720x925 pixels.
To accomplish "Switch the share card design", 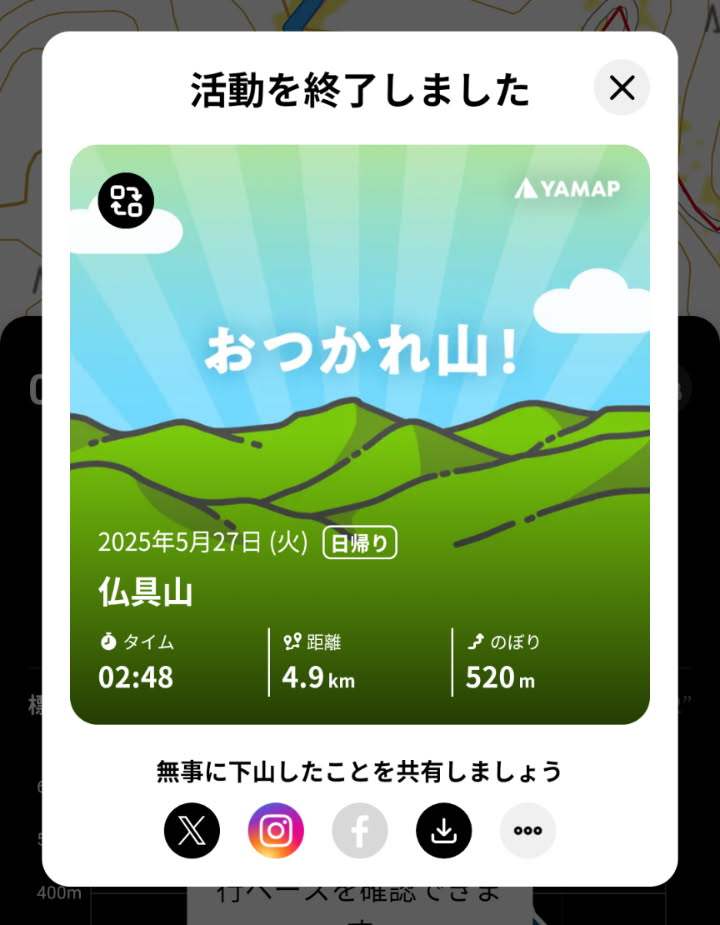I will 127,201.
